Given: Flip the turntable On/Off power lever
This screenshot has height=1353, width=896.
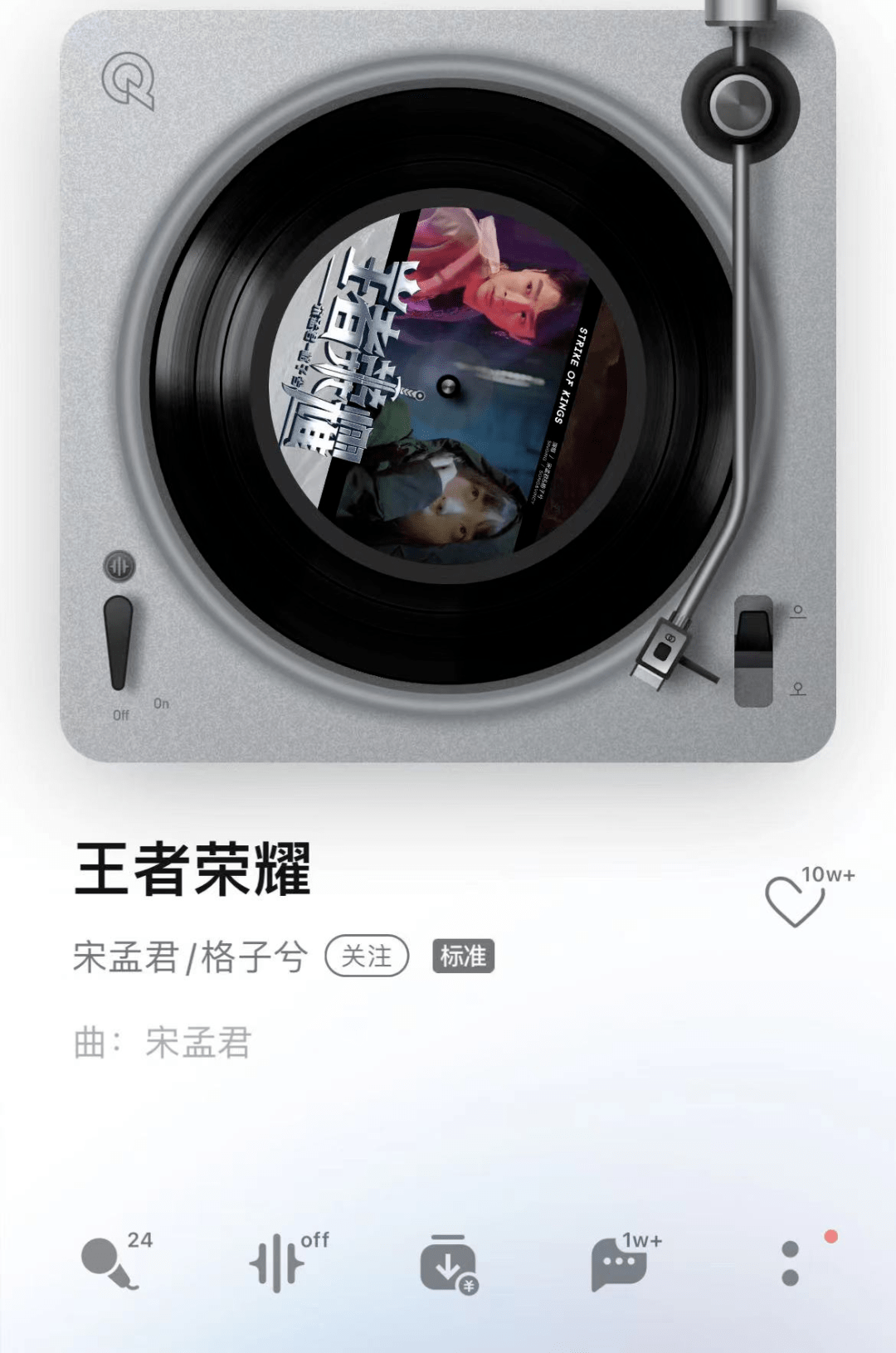Looking at the screenshot, I should (119, 643).
